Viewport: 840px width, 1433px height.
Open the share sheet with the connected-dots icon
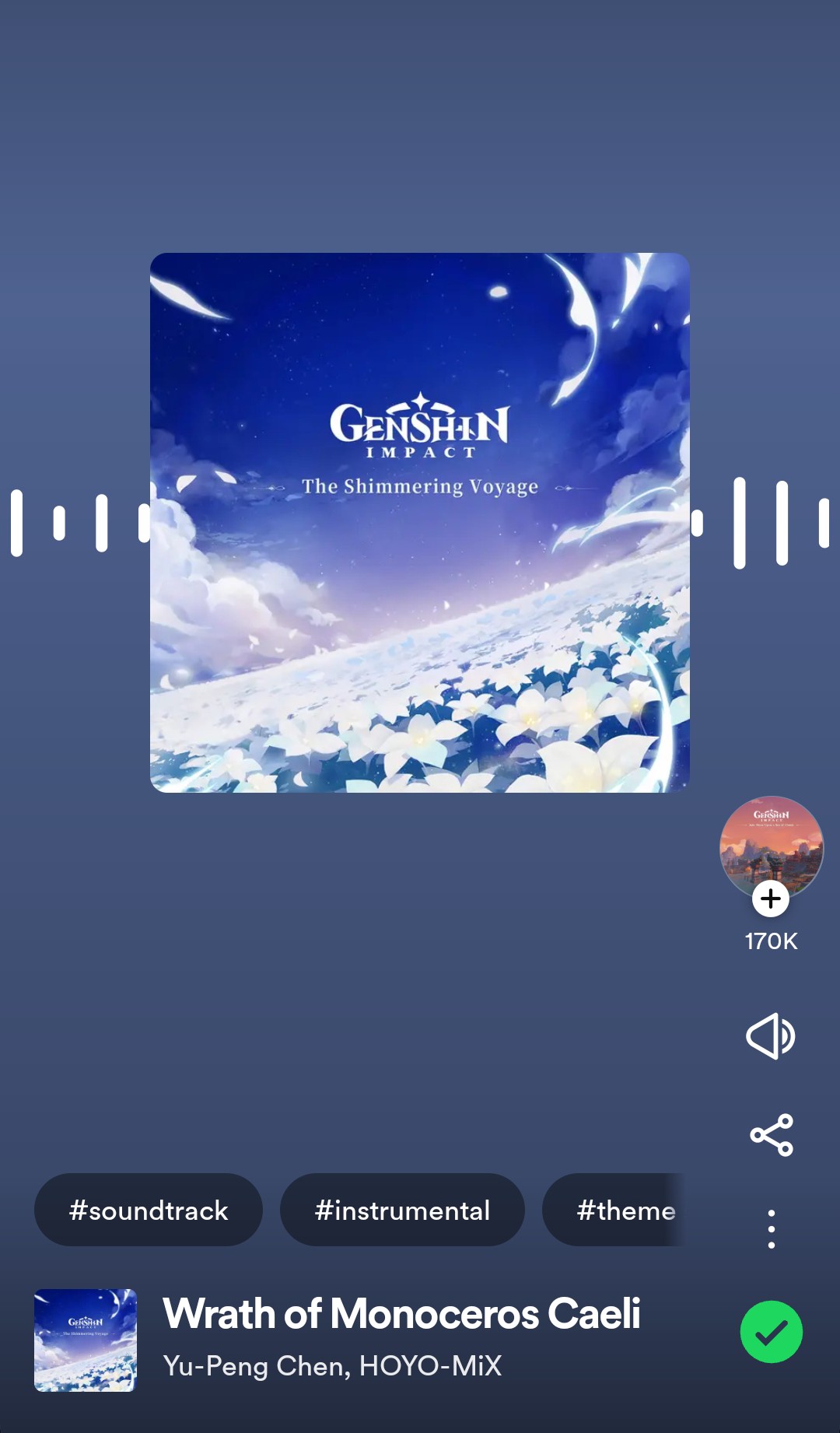pos(770,1134)
